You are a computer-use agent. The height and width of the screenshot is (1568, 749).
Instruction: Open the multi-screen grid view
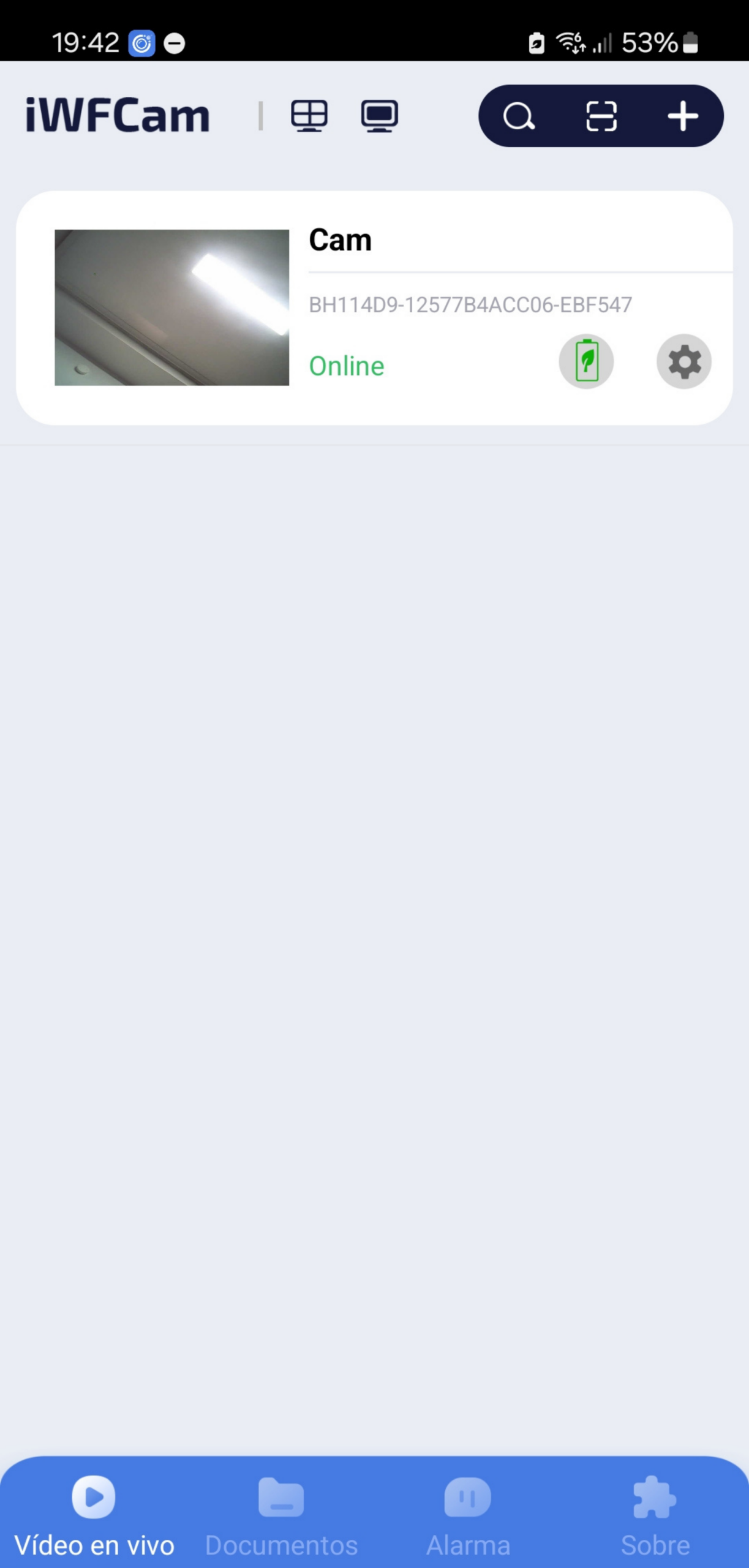pos(309,116)
